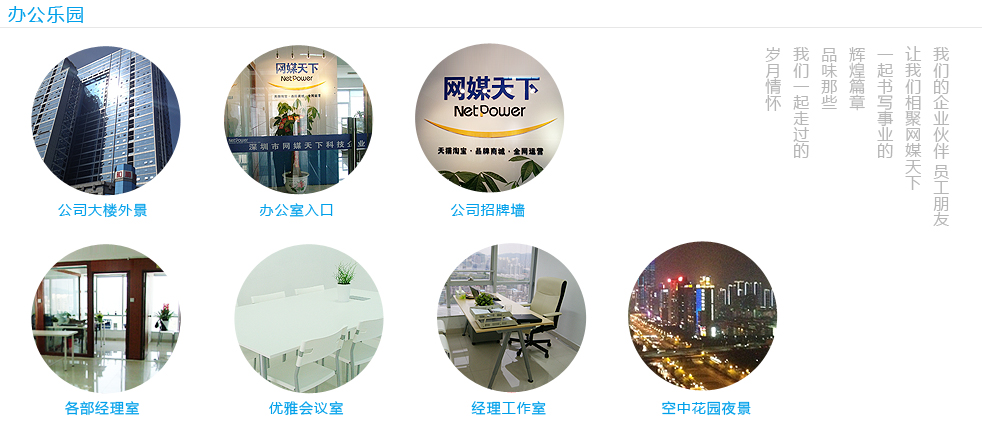Open the 空中花园夜景 photo
Image resolution: width=982 pixels, height=422 pixels.
coord(702,318)
